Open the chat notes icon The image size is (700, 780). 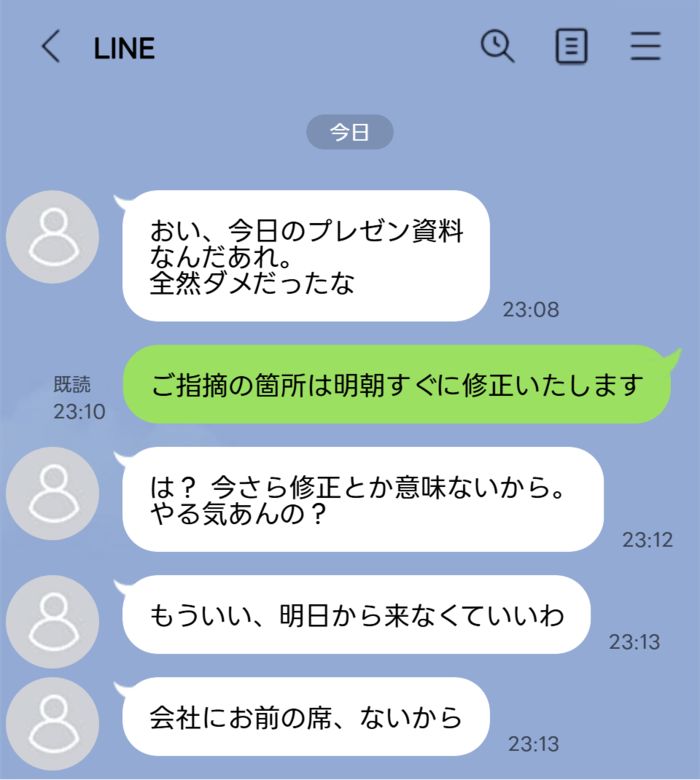click(571, 47)
